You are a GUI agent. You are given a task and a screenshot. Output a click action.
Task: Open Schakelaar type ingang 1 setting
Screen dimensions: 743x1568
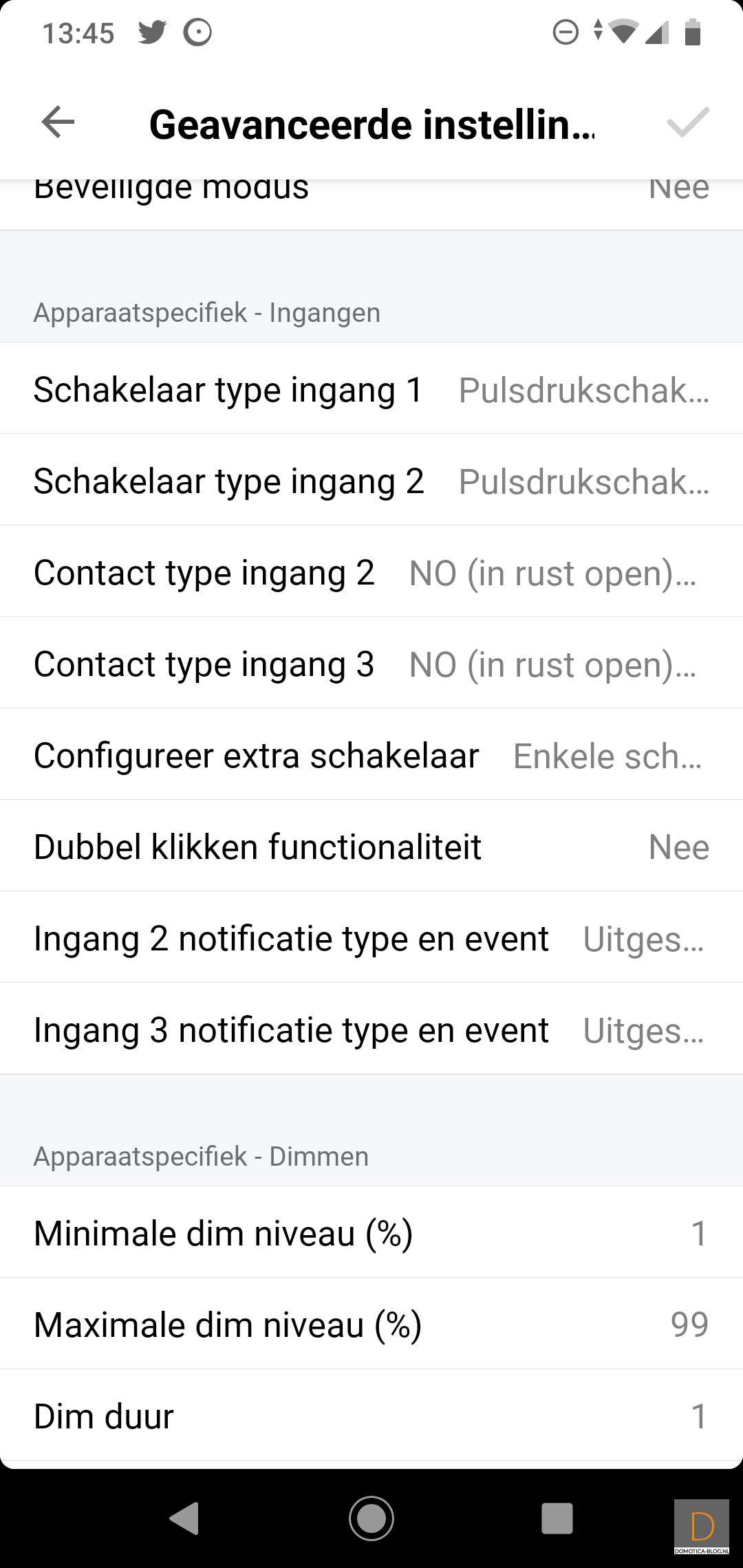coord(371,389)
